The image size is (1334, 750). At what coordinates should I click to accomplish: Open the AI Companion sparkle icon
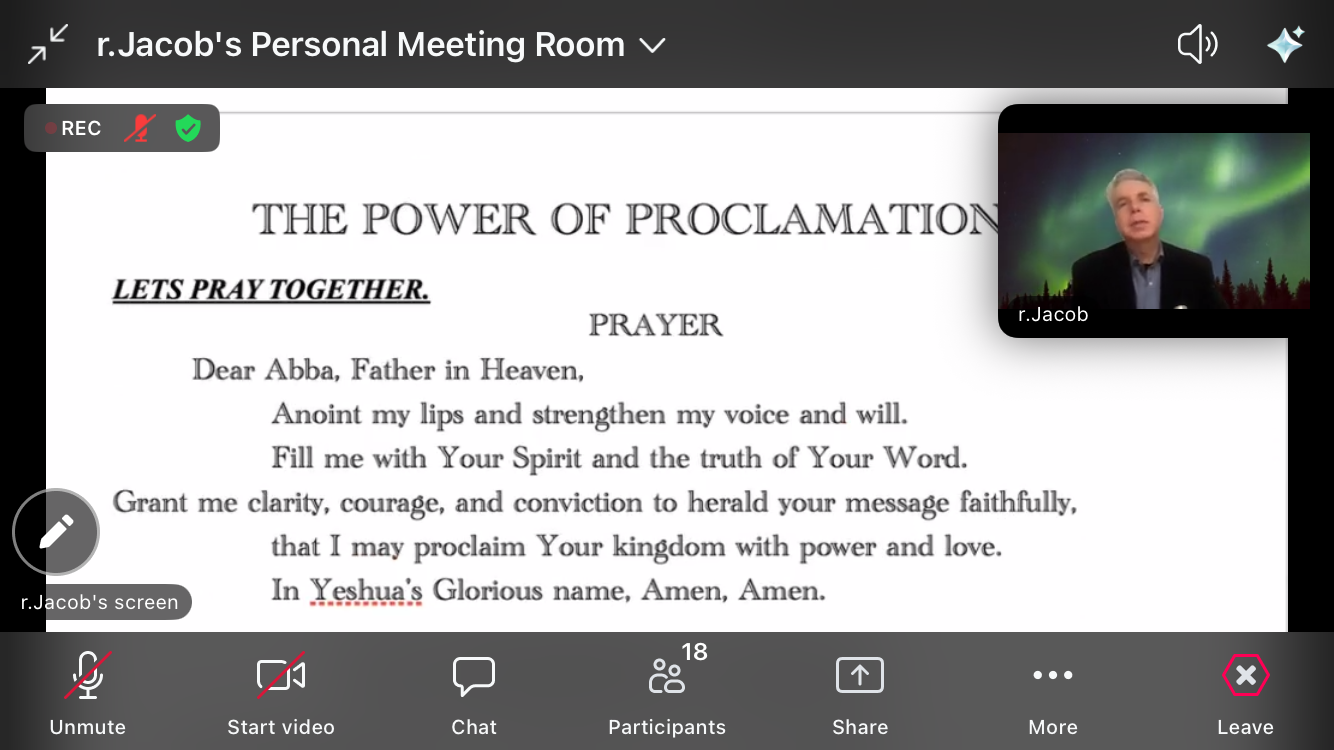1285,45
